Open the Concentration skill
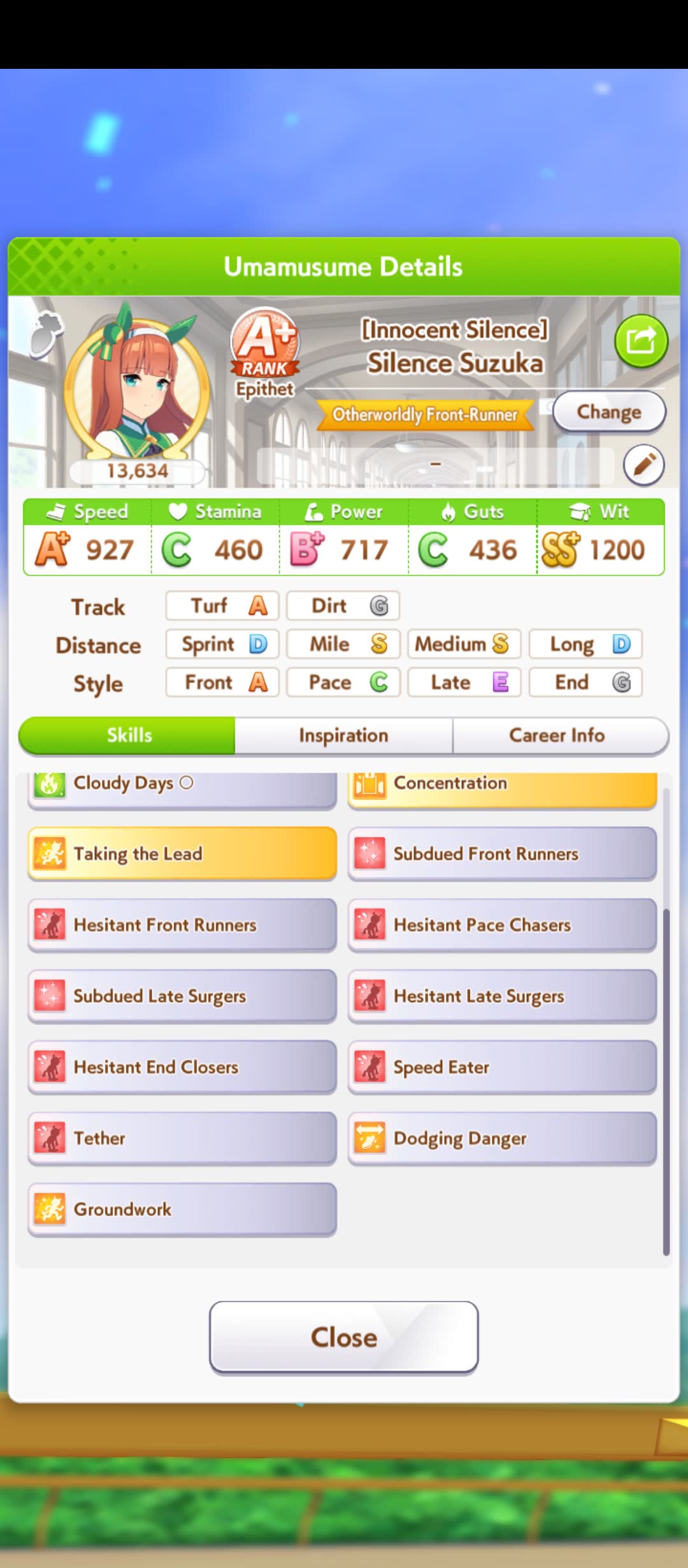The image size is (688, 1568). (x=502, y=790)
